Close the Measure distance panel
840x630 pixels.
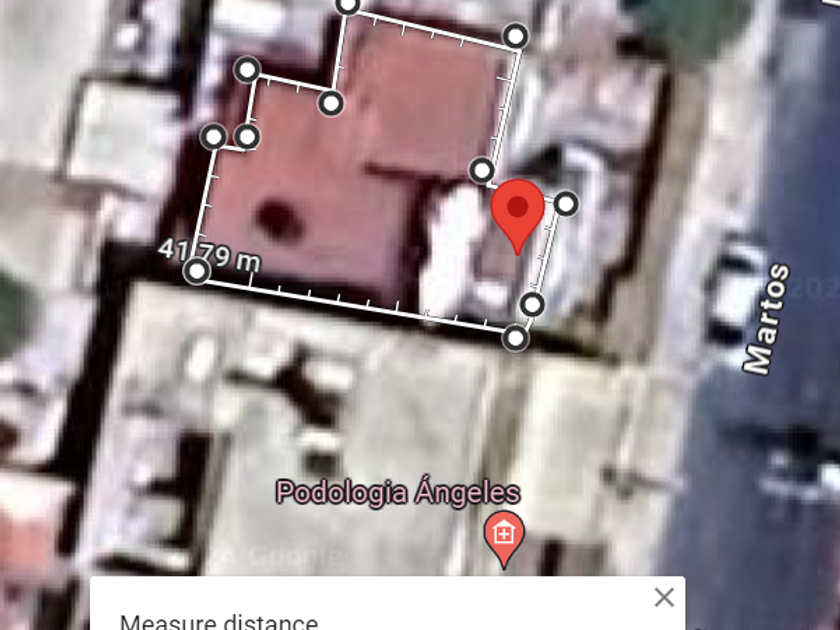(664, 598)
